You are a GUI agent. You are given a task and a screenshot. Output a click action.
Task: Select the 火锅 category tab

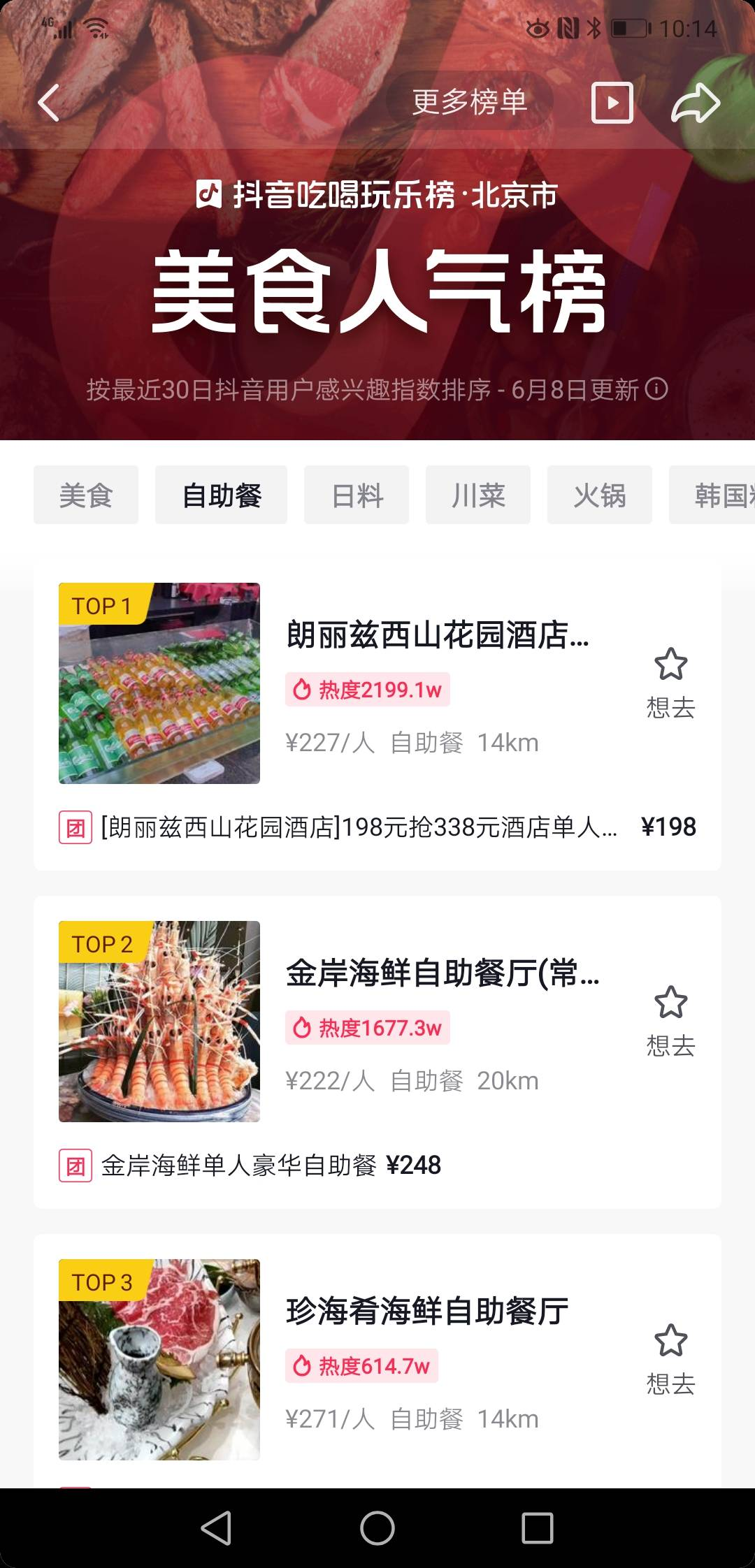coord(599,494)
